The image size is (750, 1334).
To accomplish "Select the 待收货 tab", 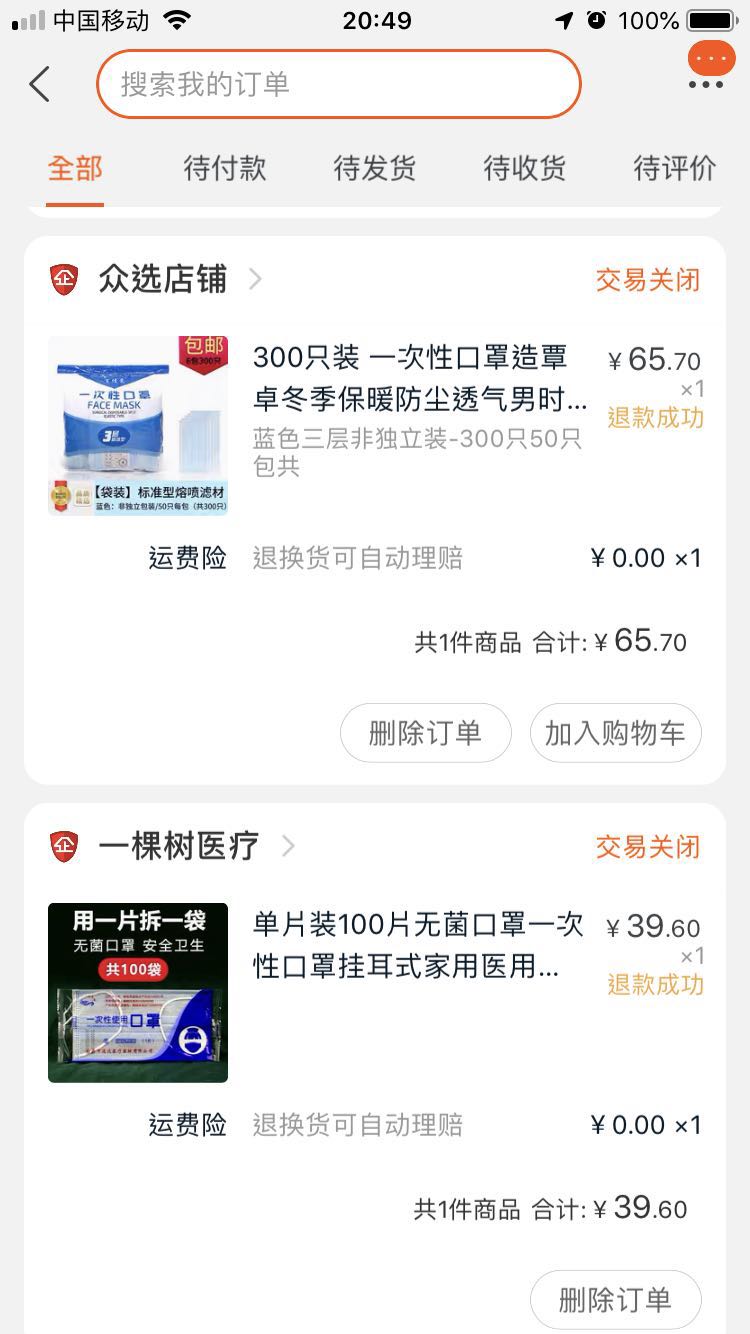I will (x=524, y=168).
